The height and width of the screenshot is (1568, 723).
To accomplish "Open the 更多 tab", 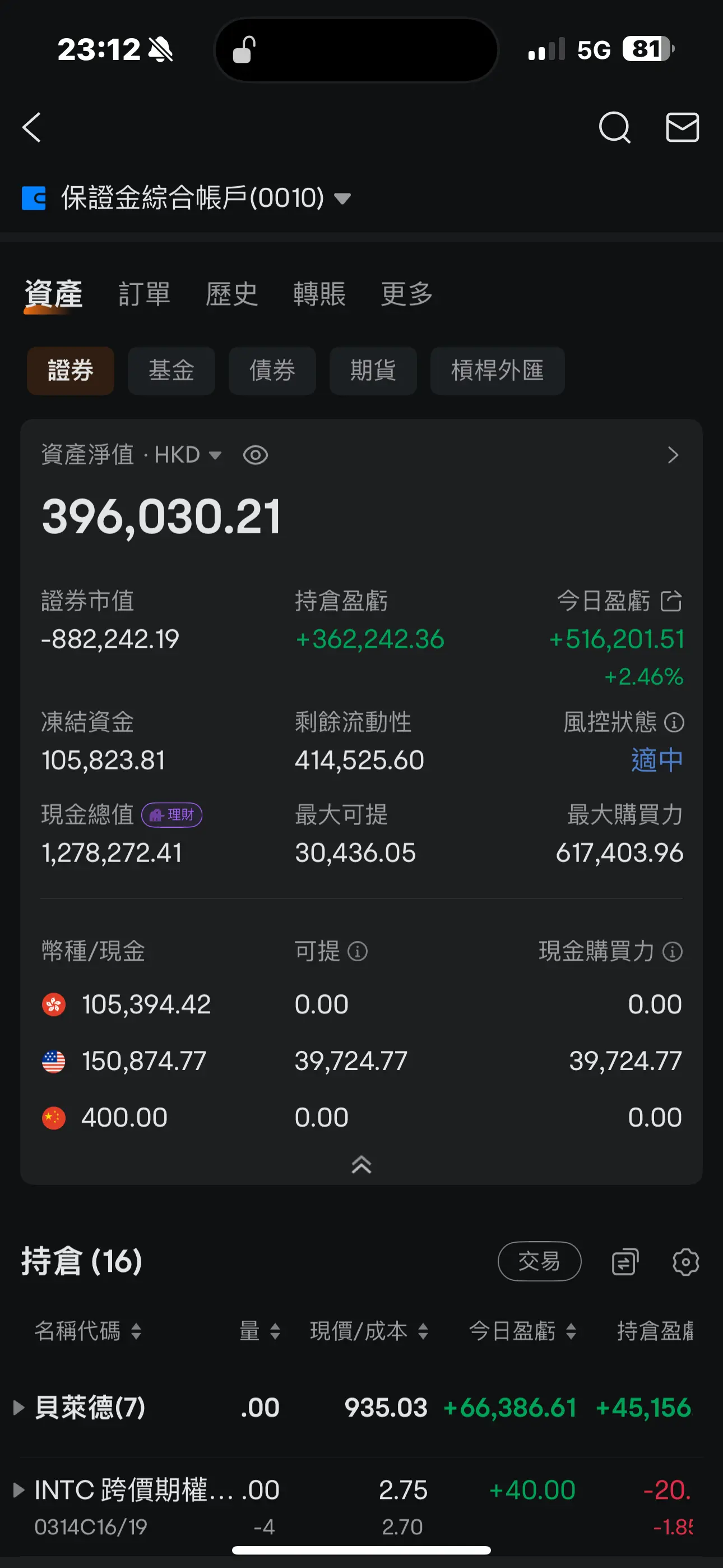I will 406,294.
